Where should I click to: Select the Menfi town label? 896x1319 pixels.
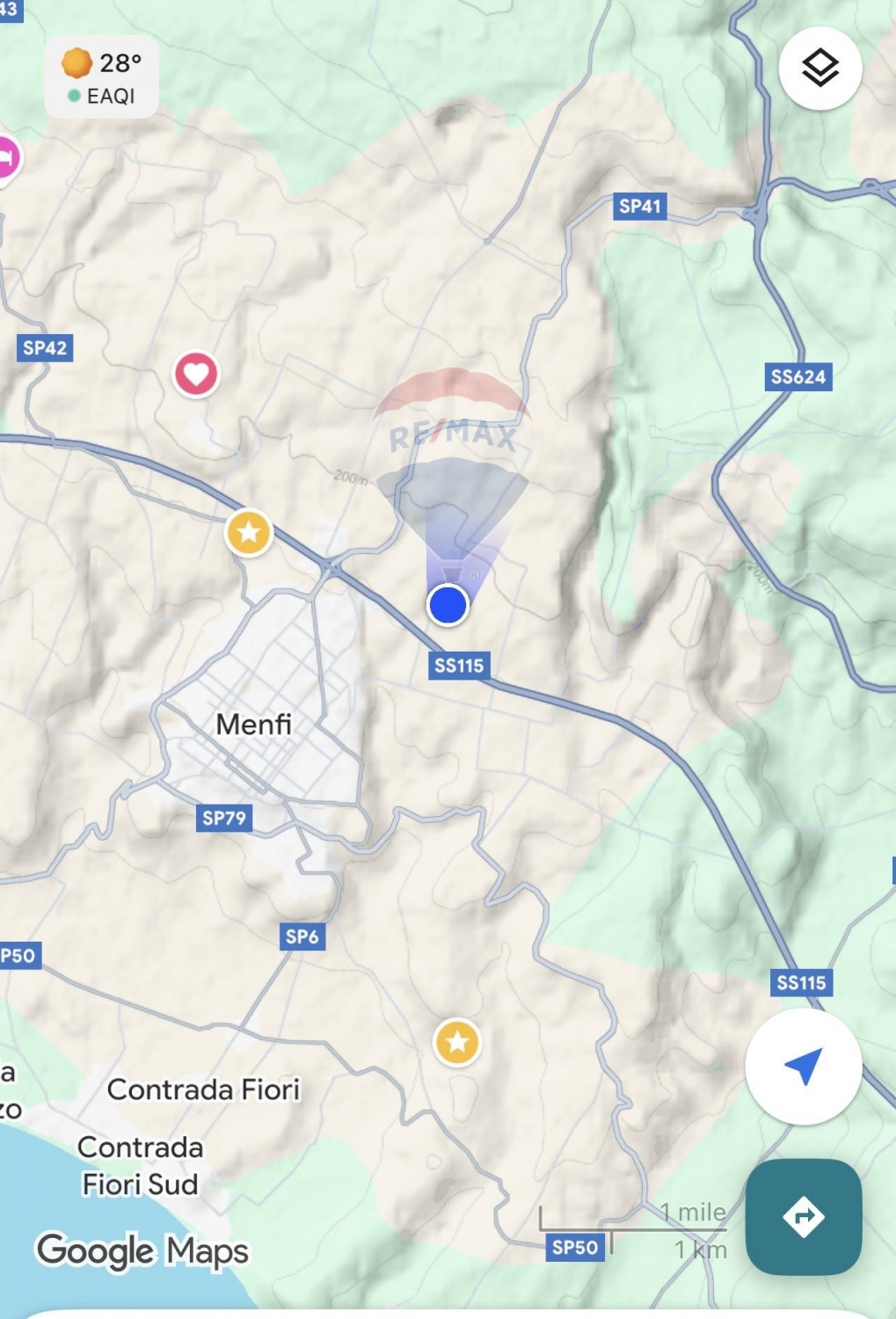pyautogui.click(x=253, y=725)
